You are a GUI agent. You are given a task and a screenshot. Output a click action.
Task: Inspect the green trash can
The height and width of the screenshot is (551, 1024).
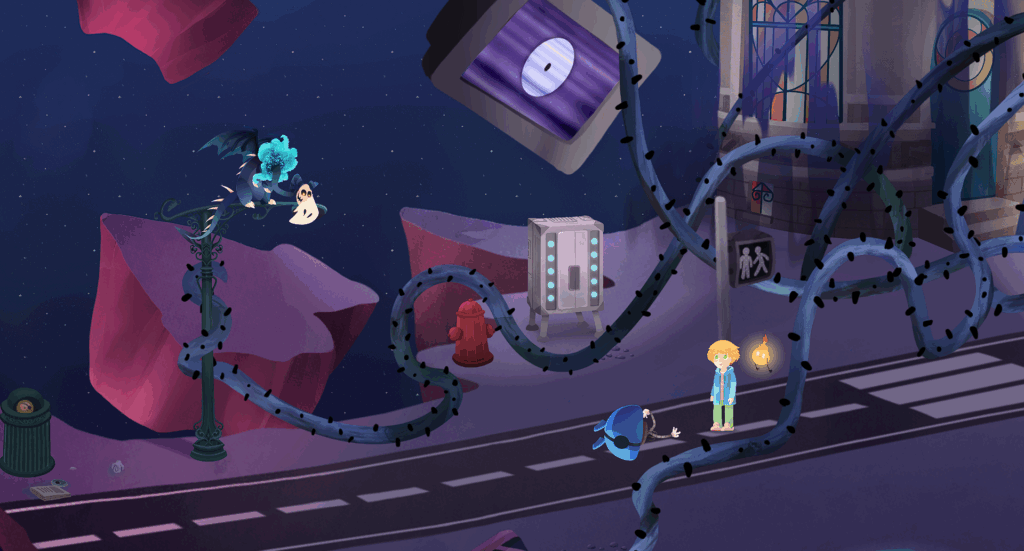[26, 435]
